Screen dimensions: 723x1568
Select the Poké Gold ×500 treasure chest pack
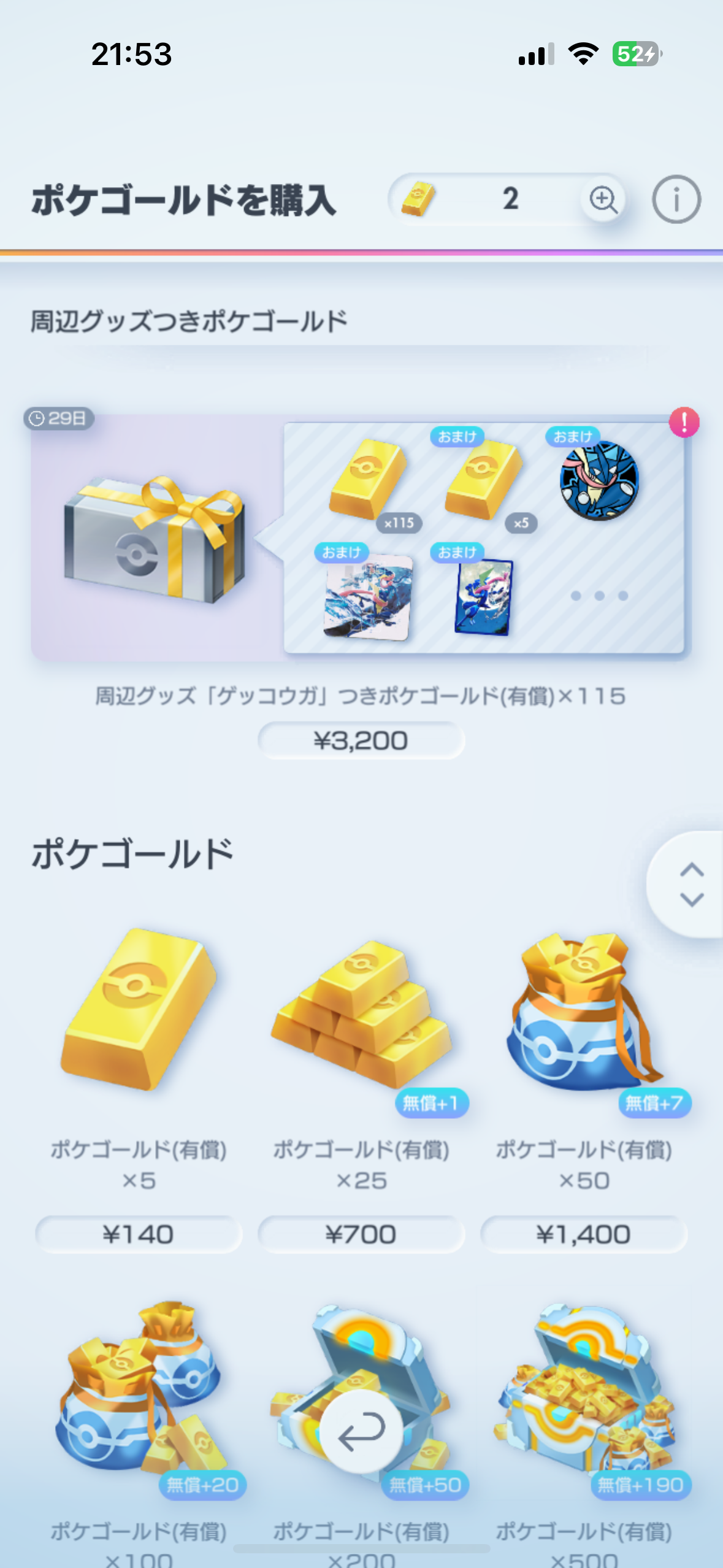(583, 1393)
